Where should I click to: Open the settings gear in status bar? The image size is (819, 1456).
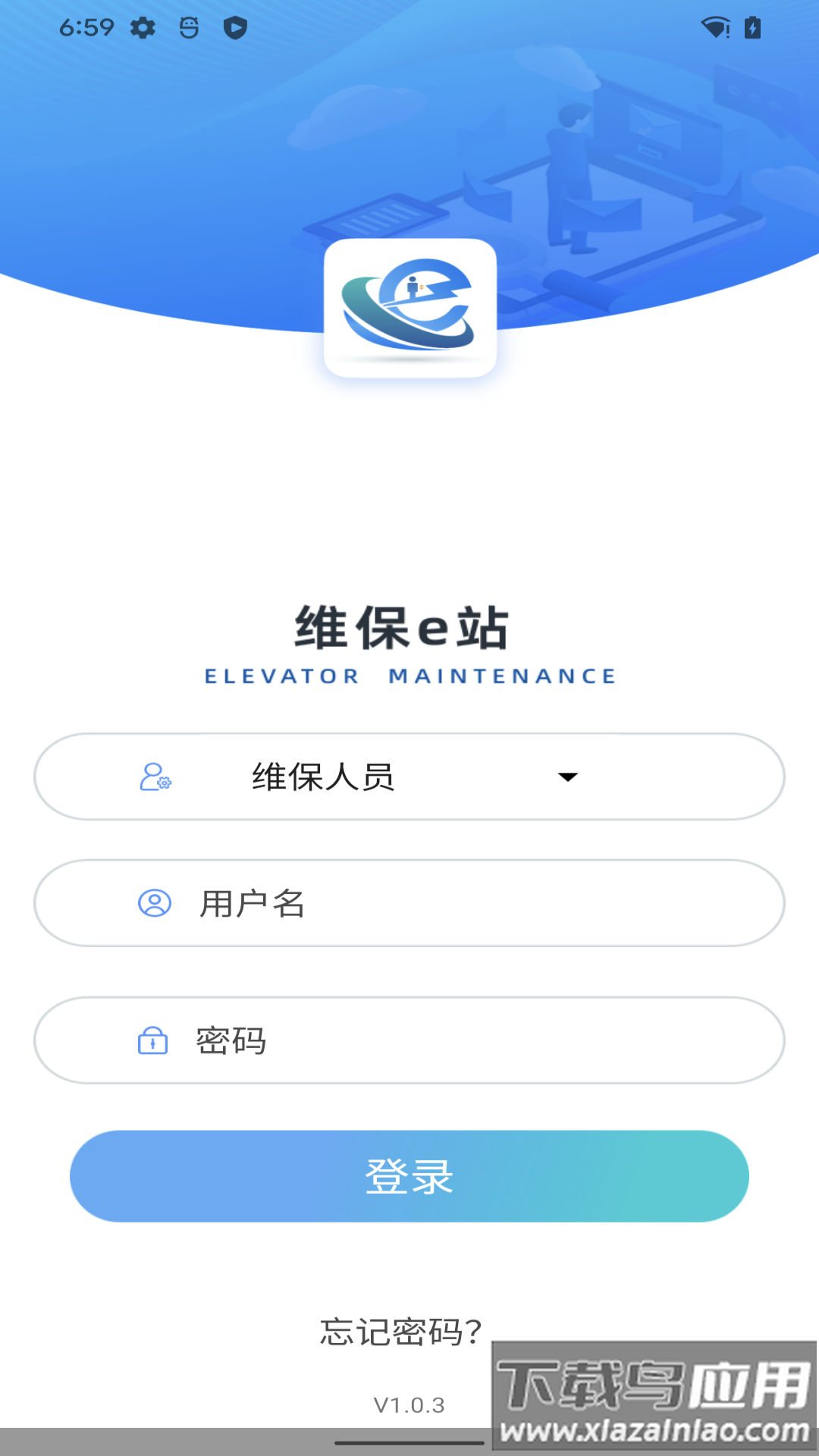(144, 28)
